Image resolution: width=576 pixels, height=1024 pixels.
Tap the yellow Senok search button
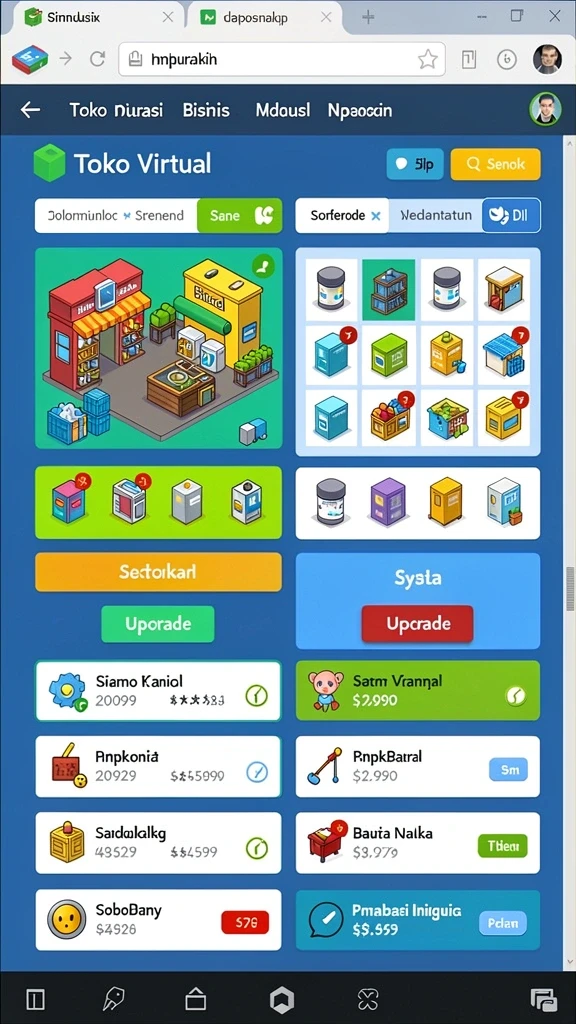(496, 164)
